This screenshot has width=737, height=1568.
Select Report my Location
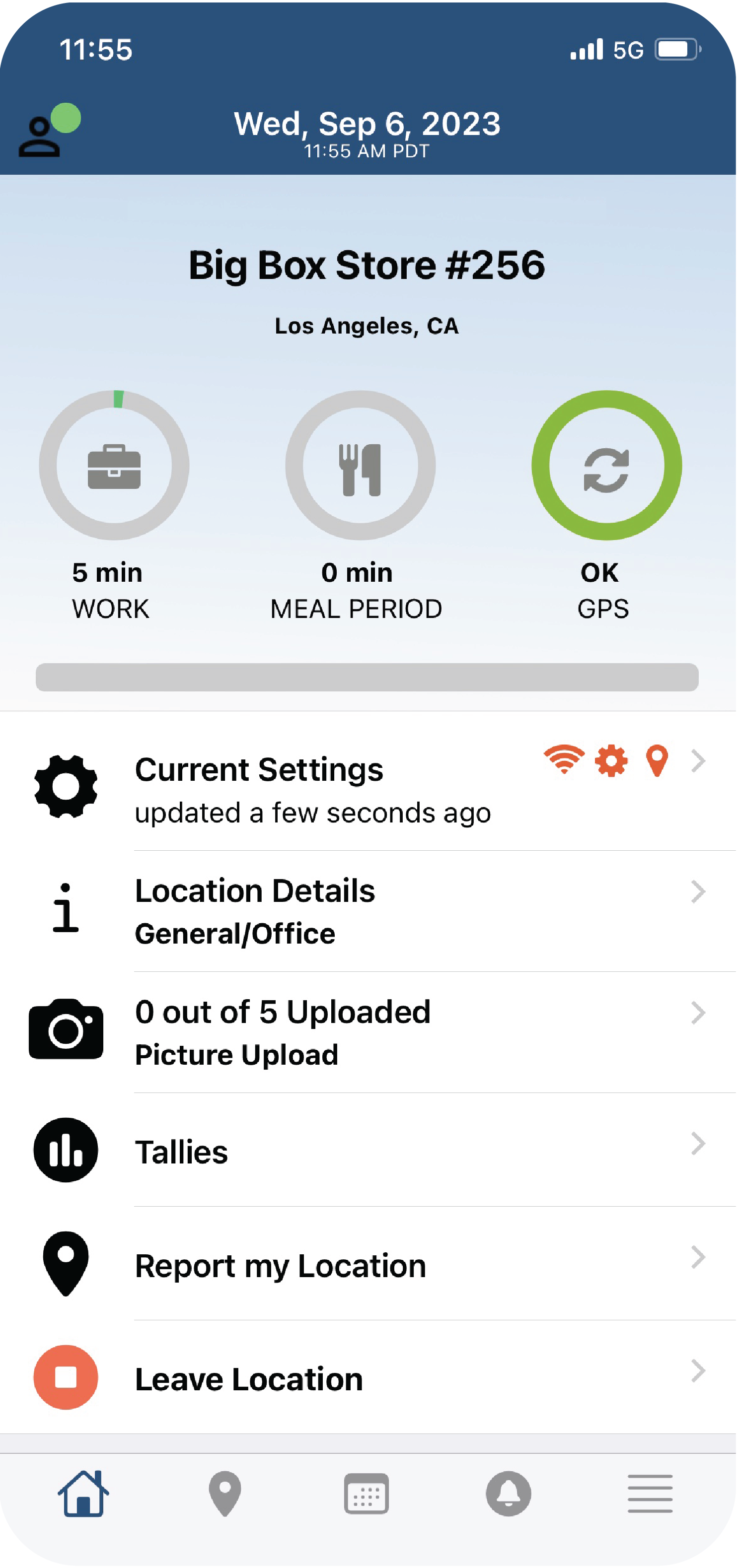click(368, 1264)
